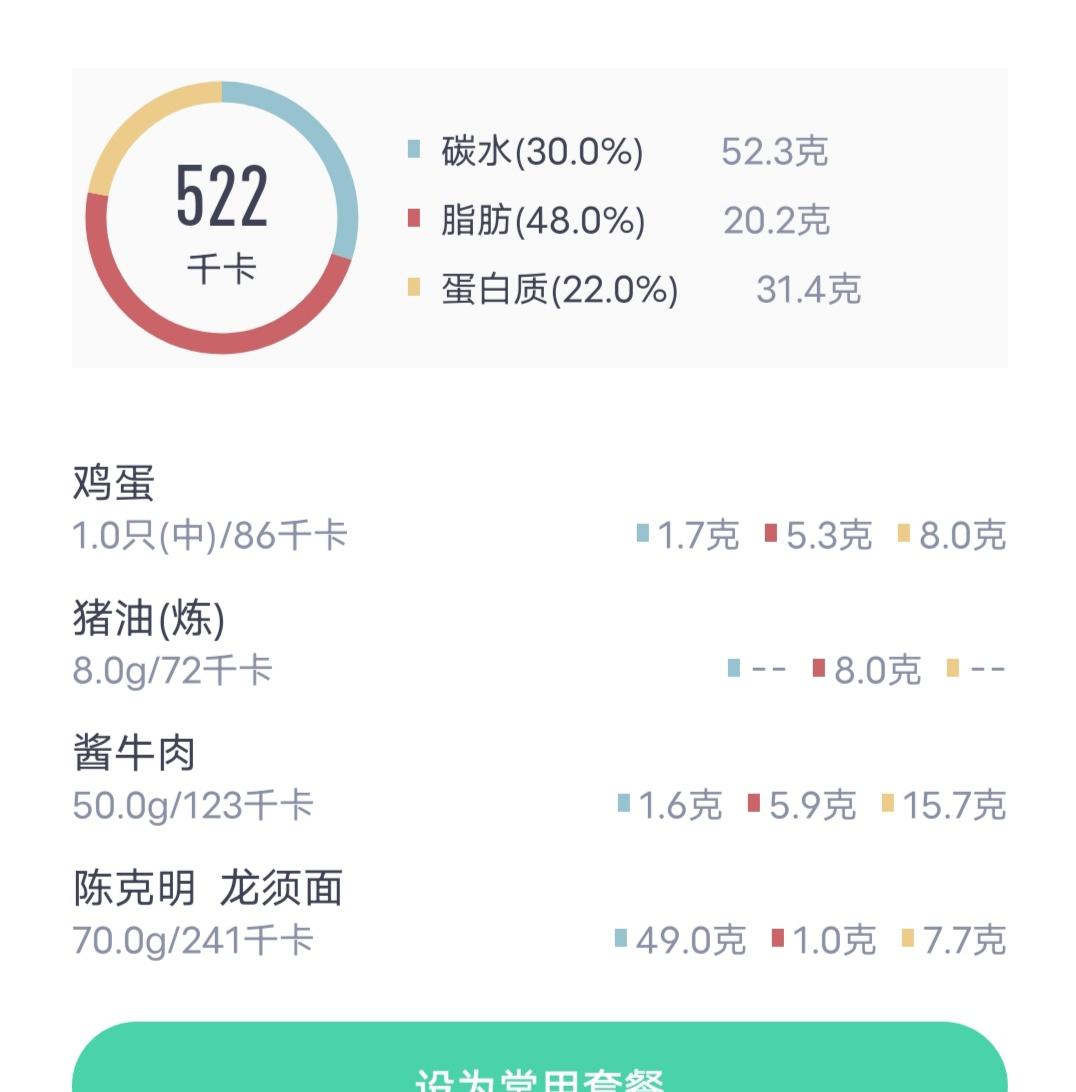The width and height of the screenshot is (1076, 1092).
Task: Select the 碳水(30.0%) legend entry
Action: [x=540, y=150]
